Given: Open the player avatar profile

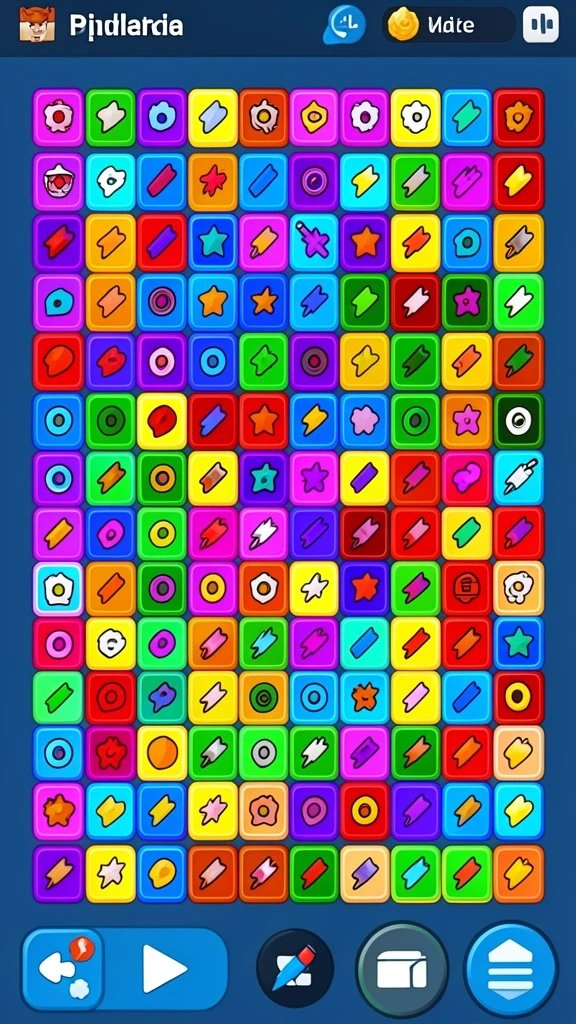Looking at the screenshot, I should 37,25.
